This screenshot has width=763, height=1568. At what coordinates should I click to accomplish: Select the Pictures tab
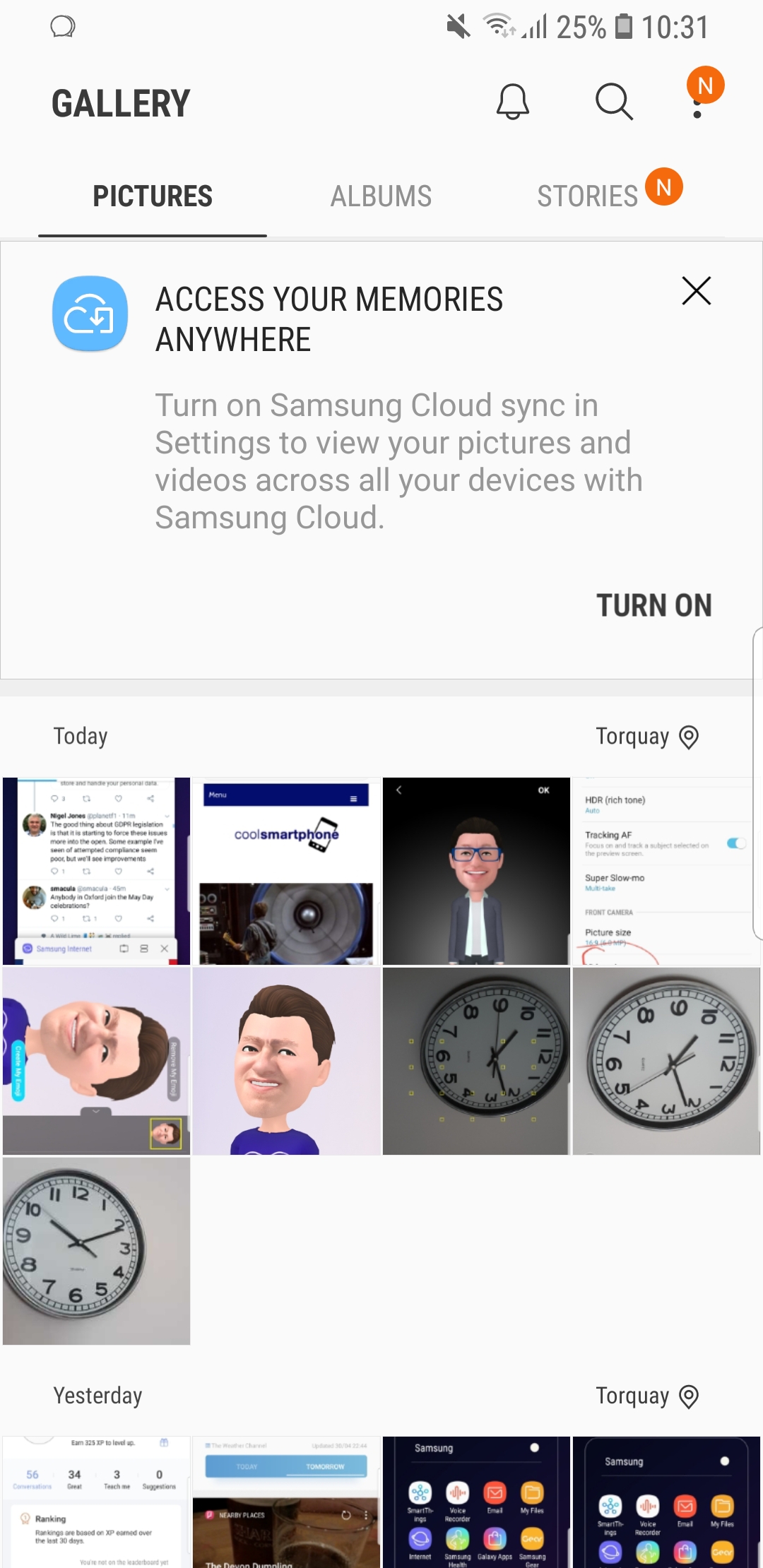coord(153,196)
